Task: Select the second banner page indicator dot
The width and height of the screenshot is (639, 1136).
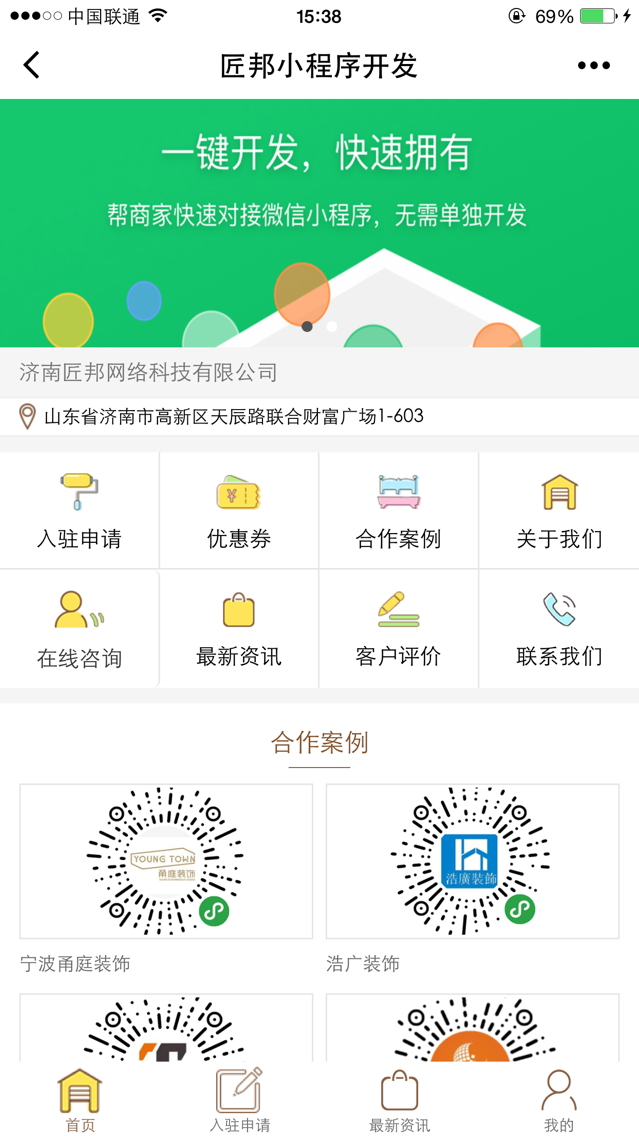Action: [x=332, y=327]
